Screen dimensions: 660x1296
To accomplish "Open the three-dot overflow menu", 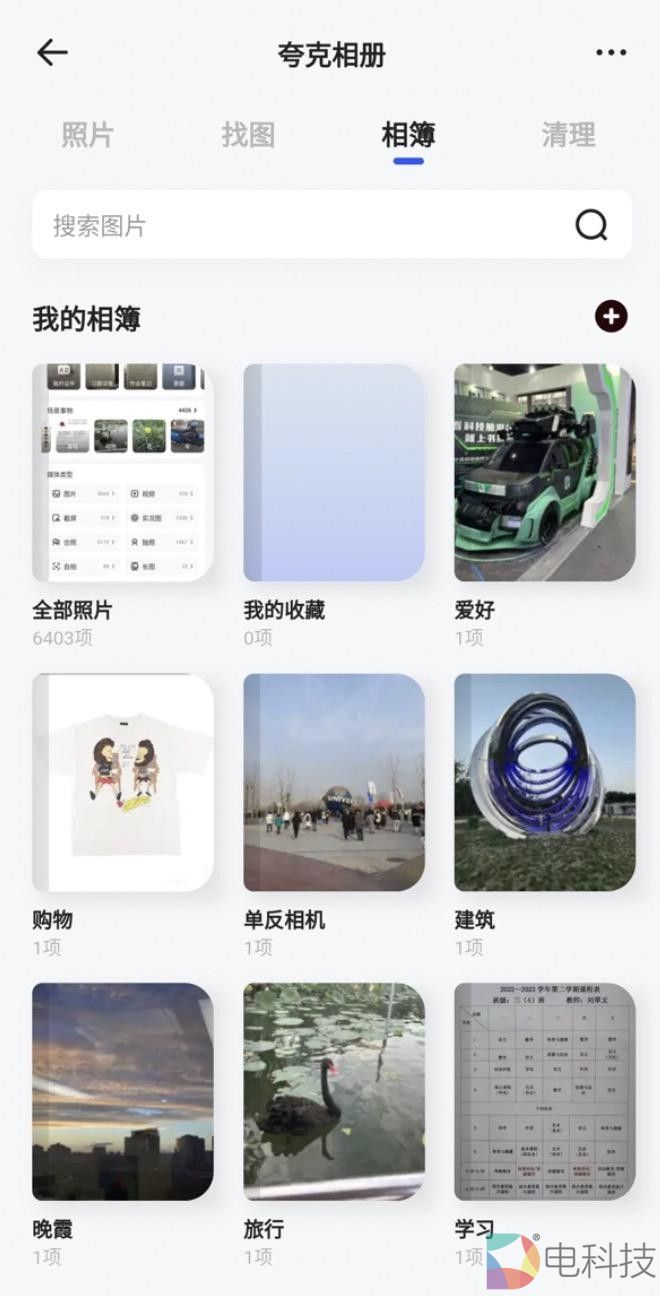I will click(x=610, y=53).
